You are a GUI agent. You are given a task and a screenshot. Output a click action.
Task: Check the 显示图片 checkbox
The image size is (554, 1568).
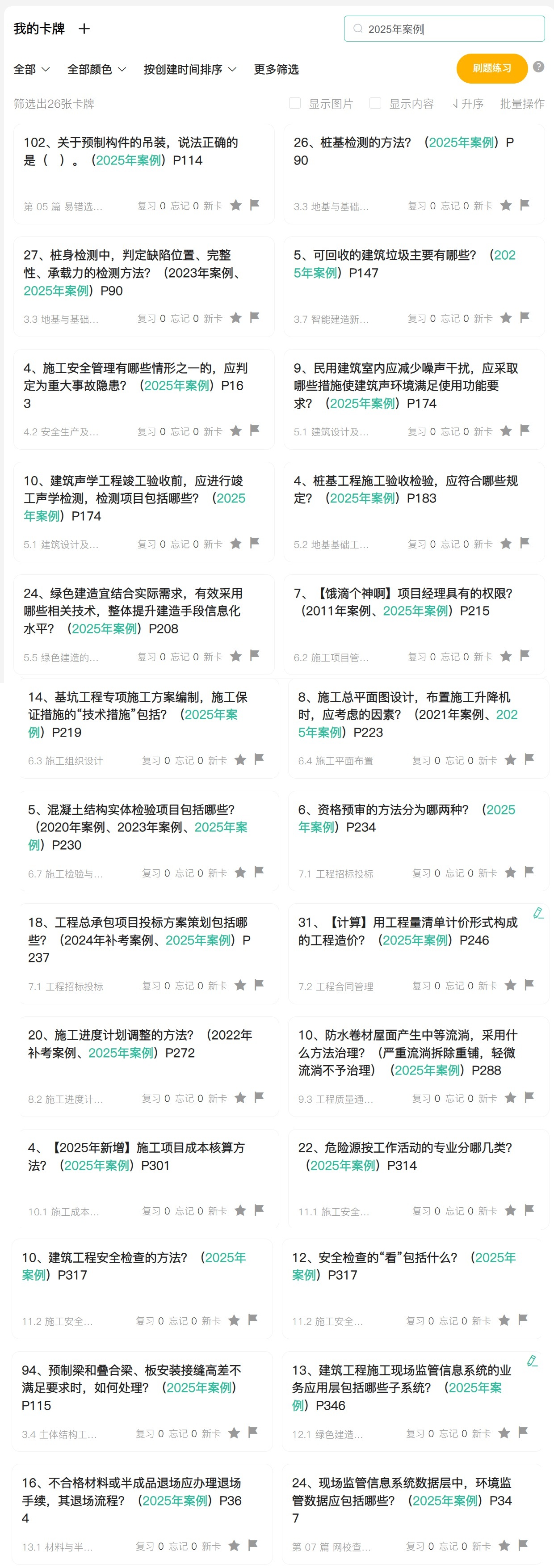click(295, 104)
